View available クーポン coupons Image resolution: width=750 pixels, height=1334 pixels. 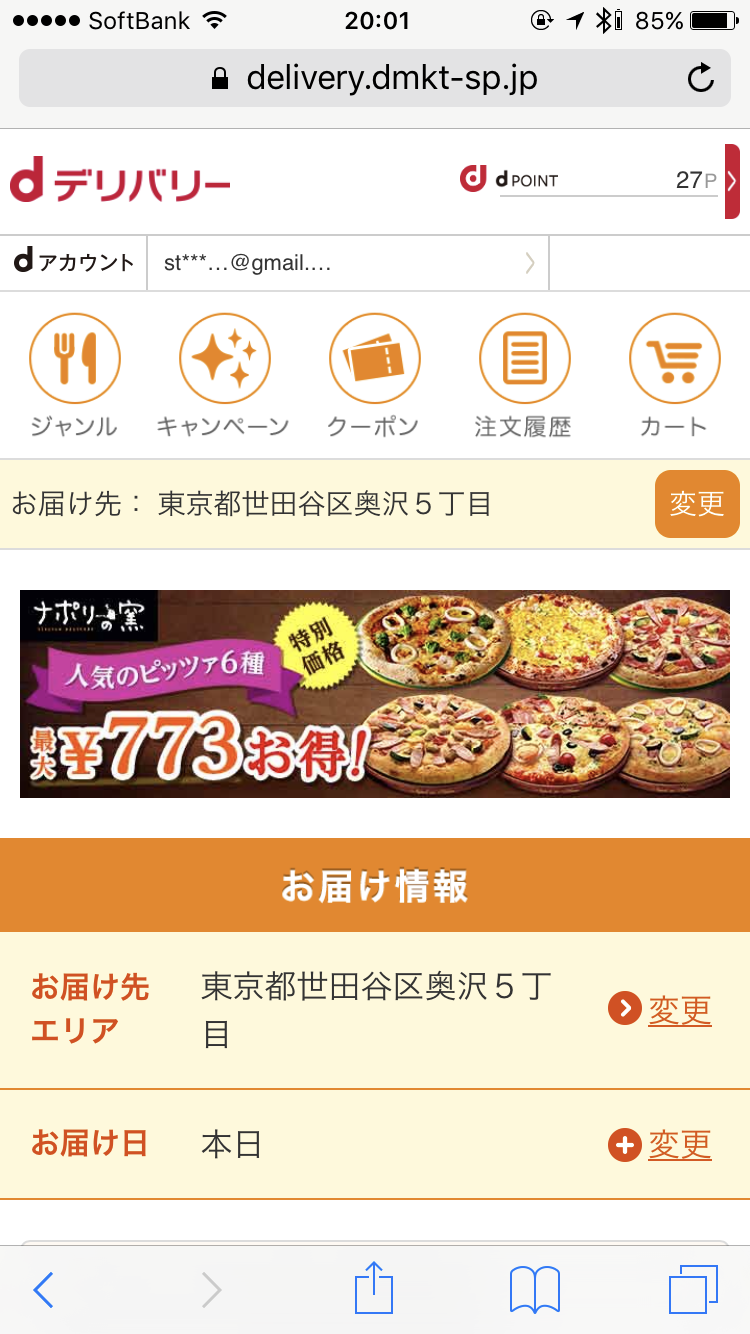[374, 375]
